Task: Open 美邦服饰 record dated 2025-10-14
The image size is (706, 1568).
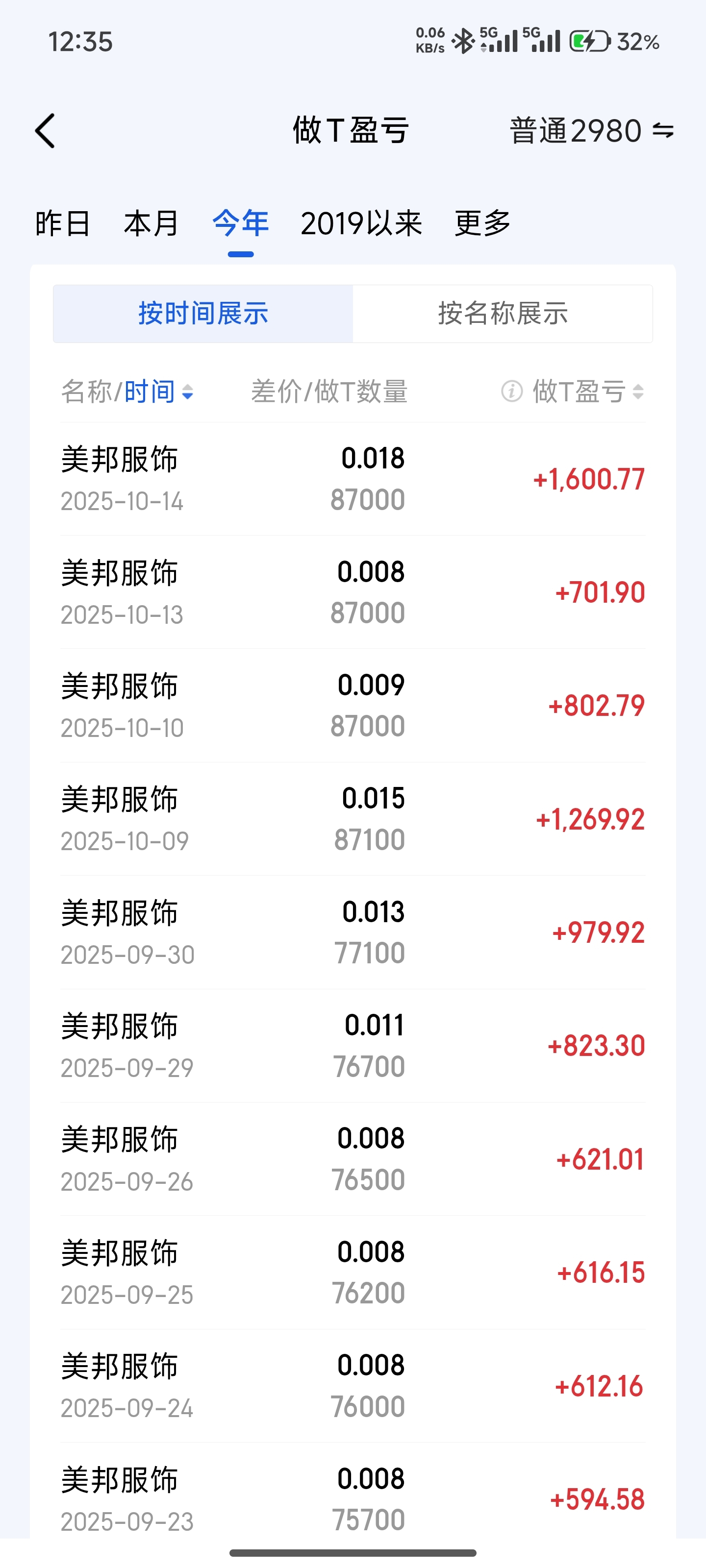Action: (353, 479)
